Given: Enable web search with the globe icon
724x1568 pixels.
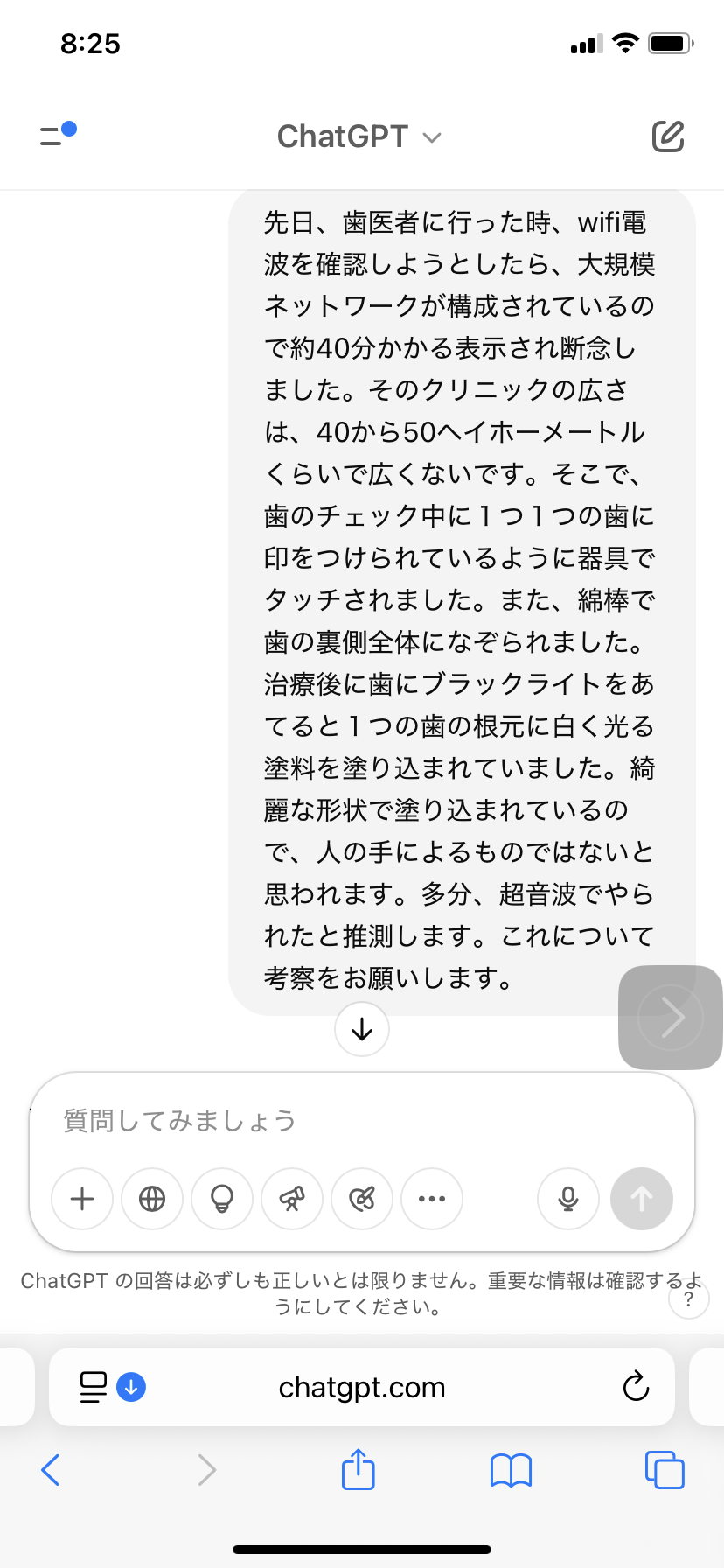Looking at the screenshot, I should 152,1199.
